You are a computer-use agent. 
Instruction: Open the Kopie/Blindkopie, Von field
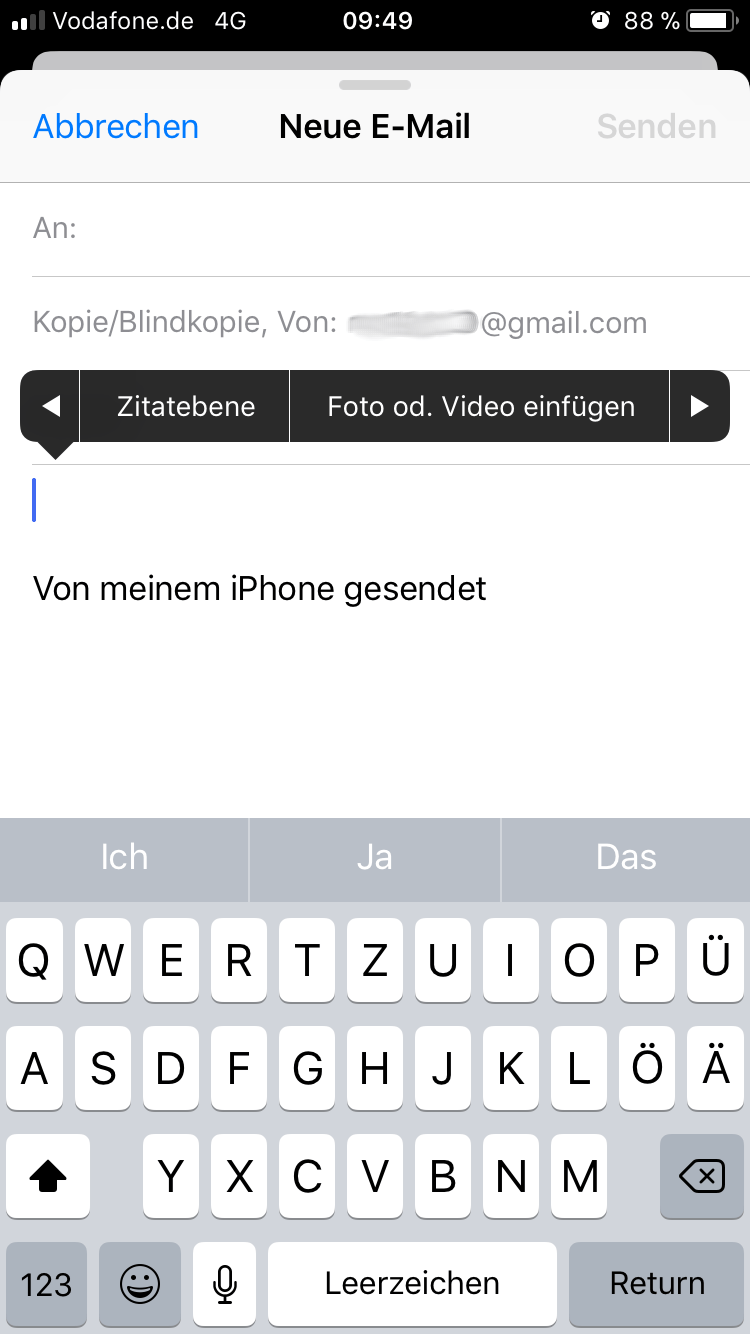(x=340, y=323)
